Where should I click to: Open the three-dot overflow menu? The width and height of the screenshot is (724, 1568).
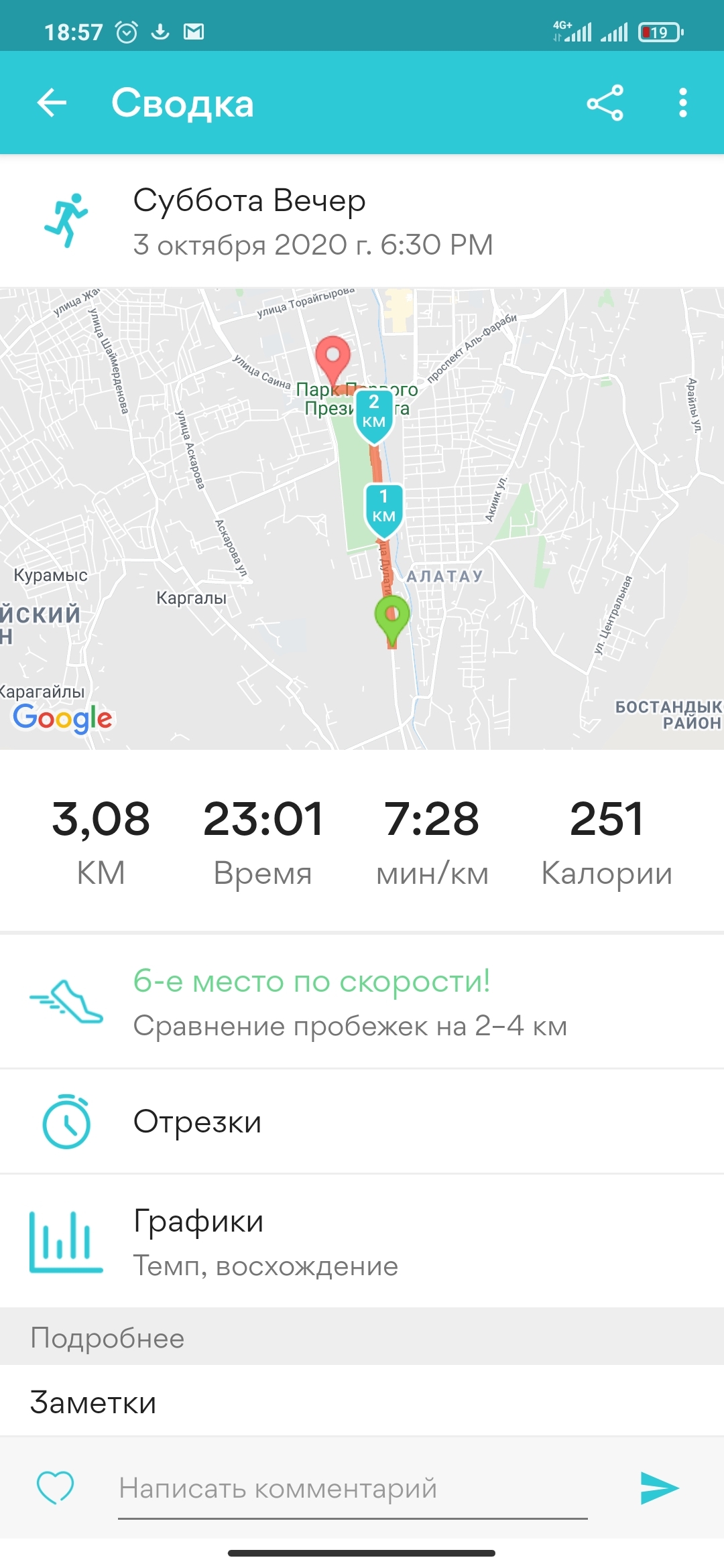(682, 103)
